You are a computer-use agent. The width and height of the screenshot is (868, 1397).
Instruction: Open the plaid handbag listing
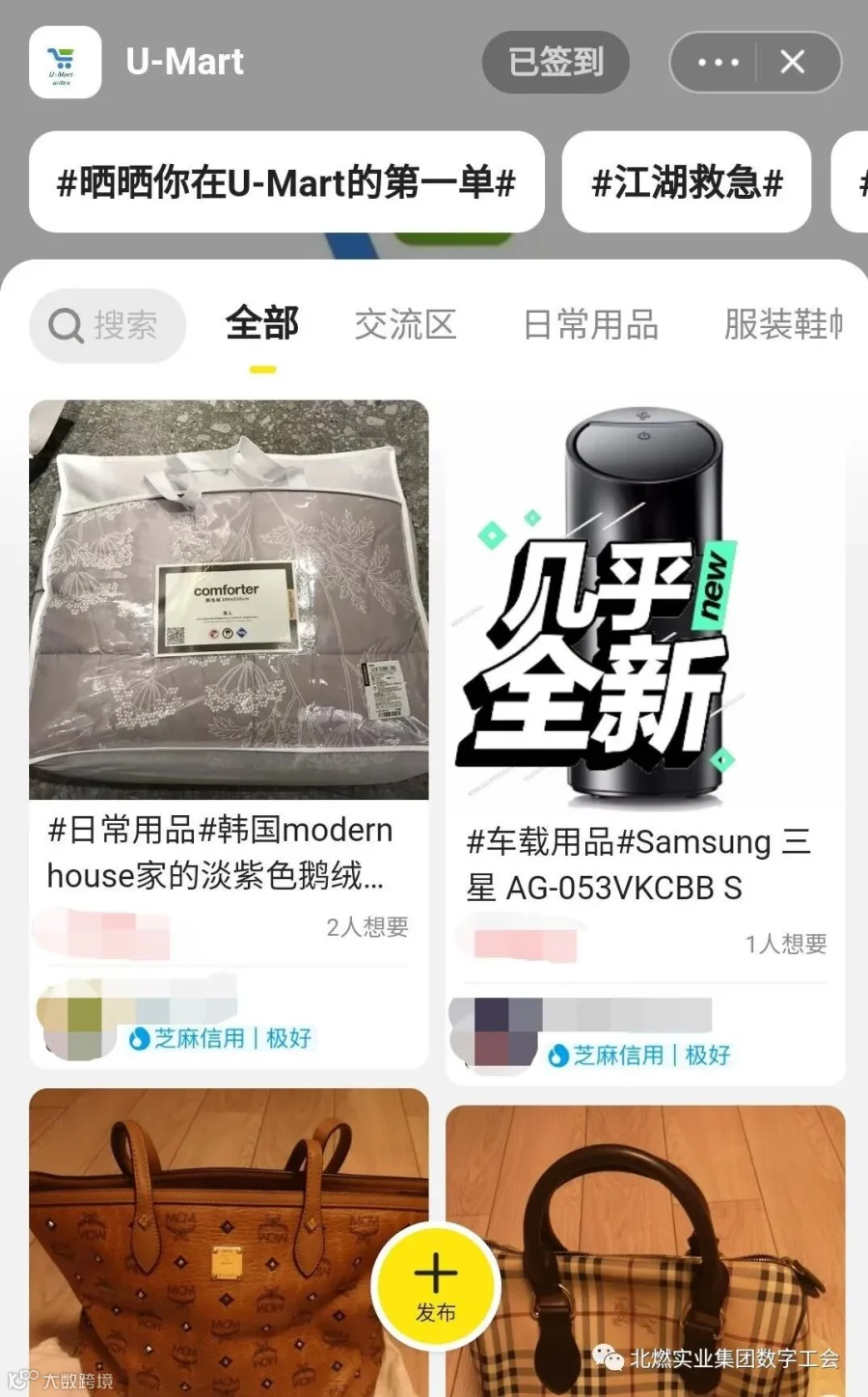[645, 1251]
